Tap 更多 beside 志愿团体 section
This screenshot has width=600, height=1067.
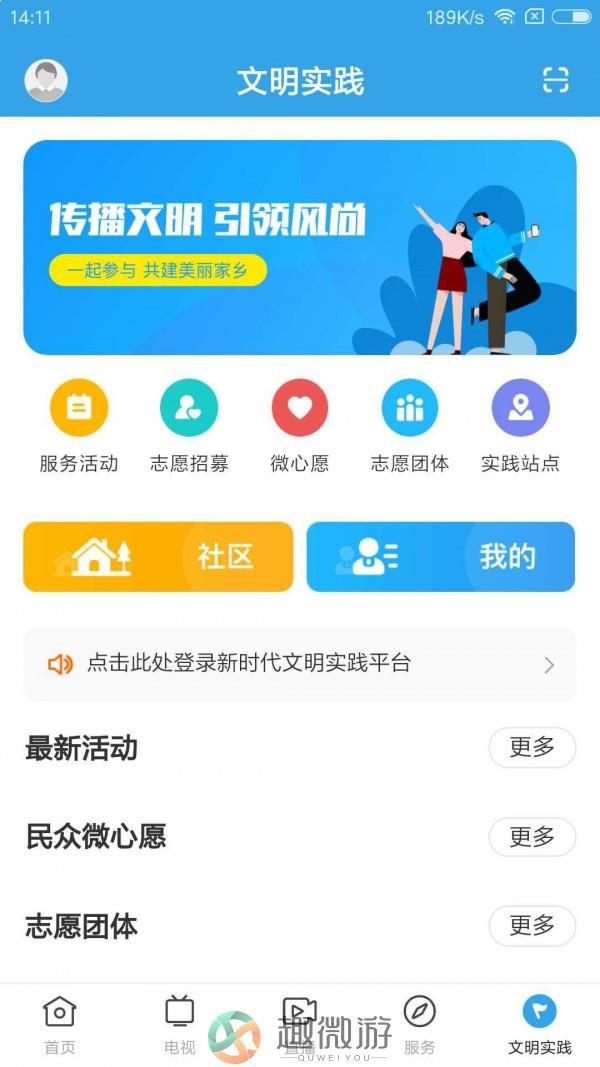tap(532, 926)
